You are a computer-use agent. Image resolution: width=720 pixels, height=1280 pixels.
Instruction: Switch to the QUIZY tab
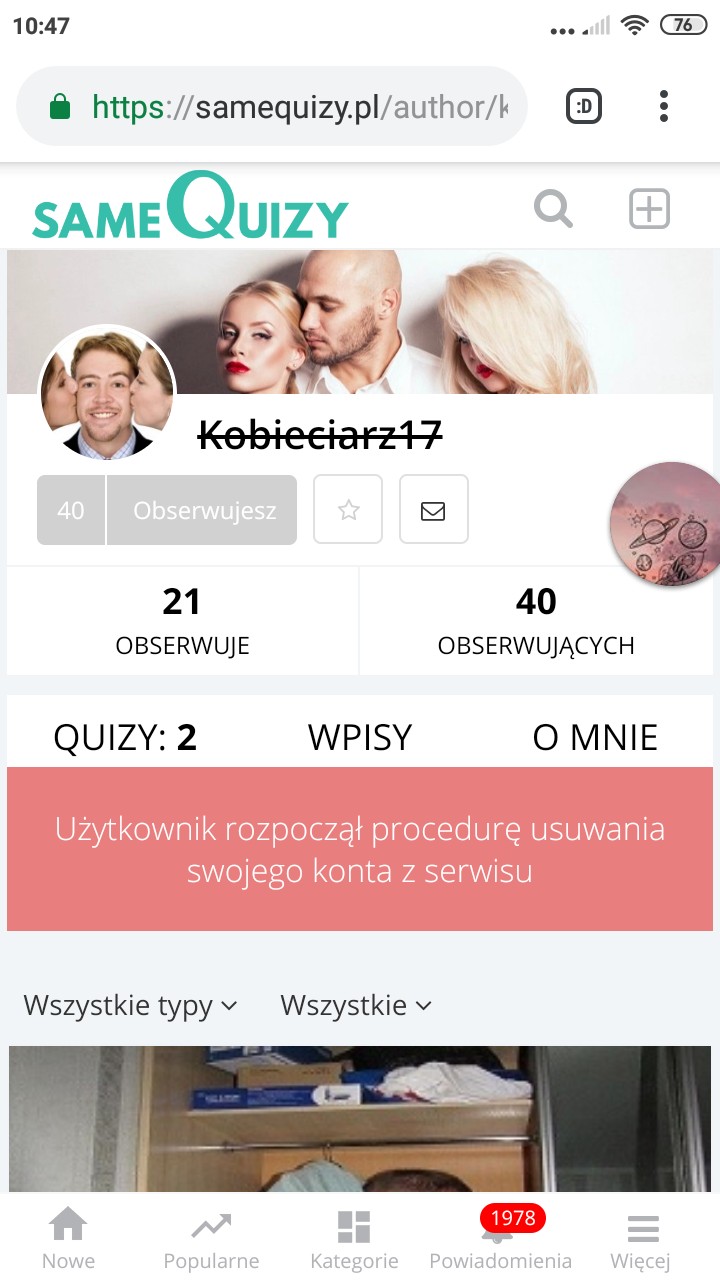(x=125, y=738)
